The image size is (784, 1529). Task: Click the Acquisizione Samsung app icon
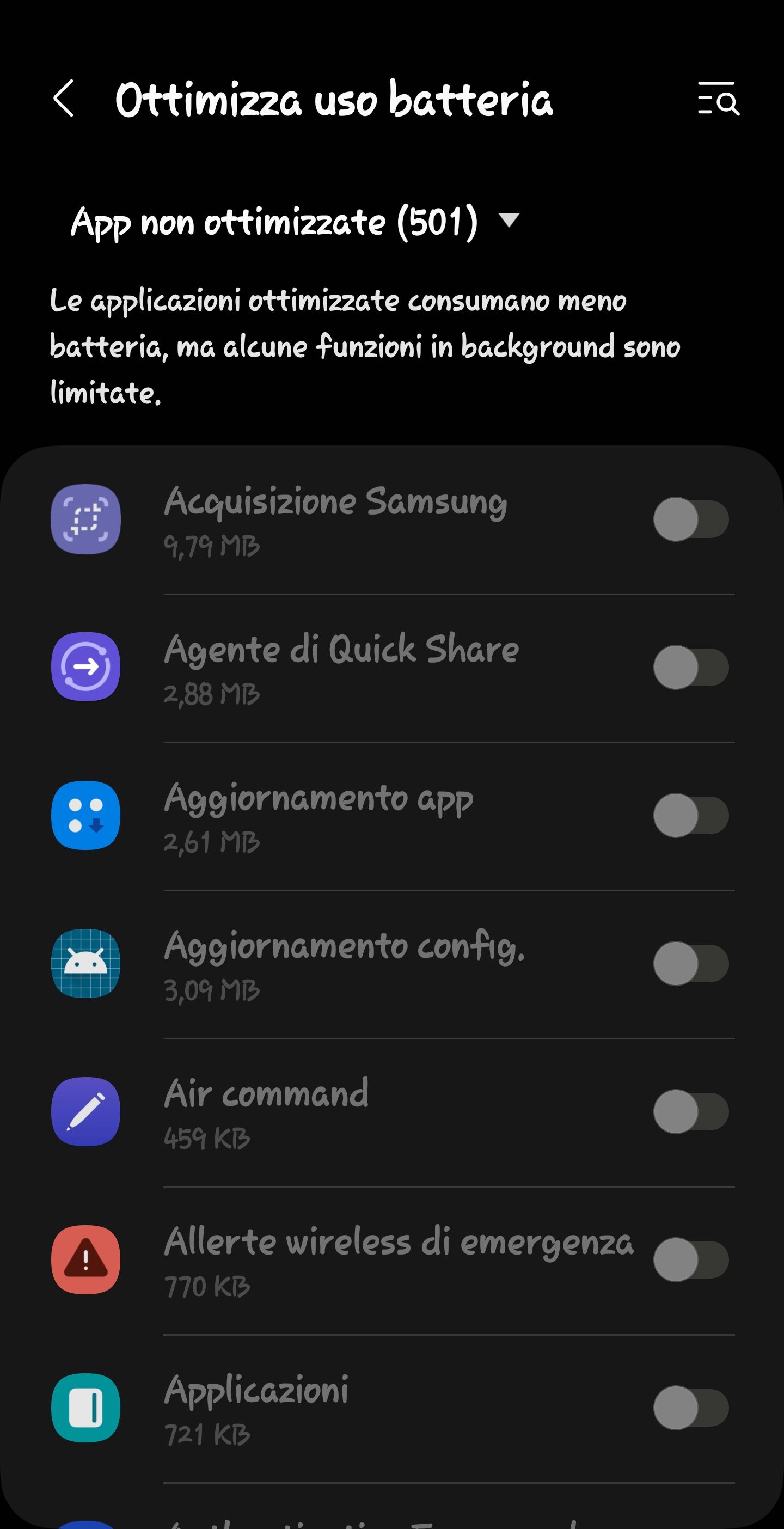point(86,518)
